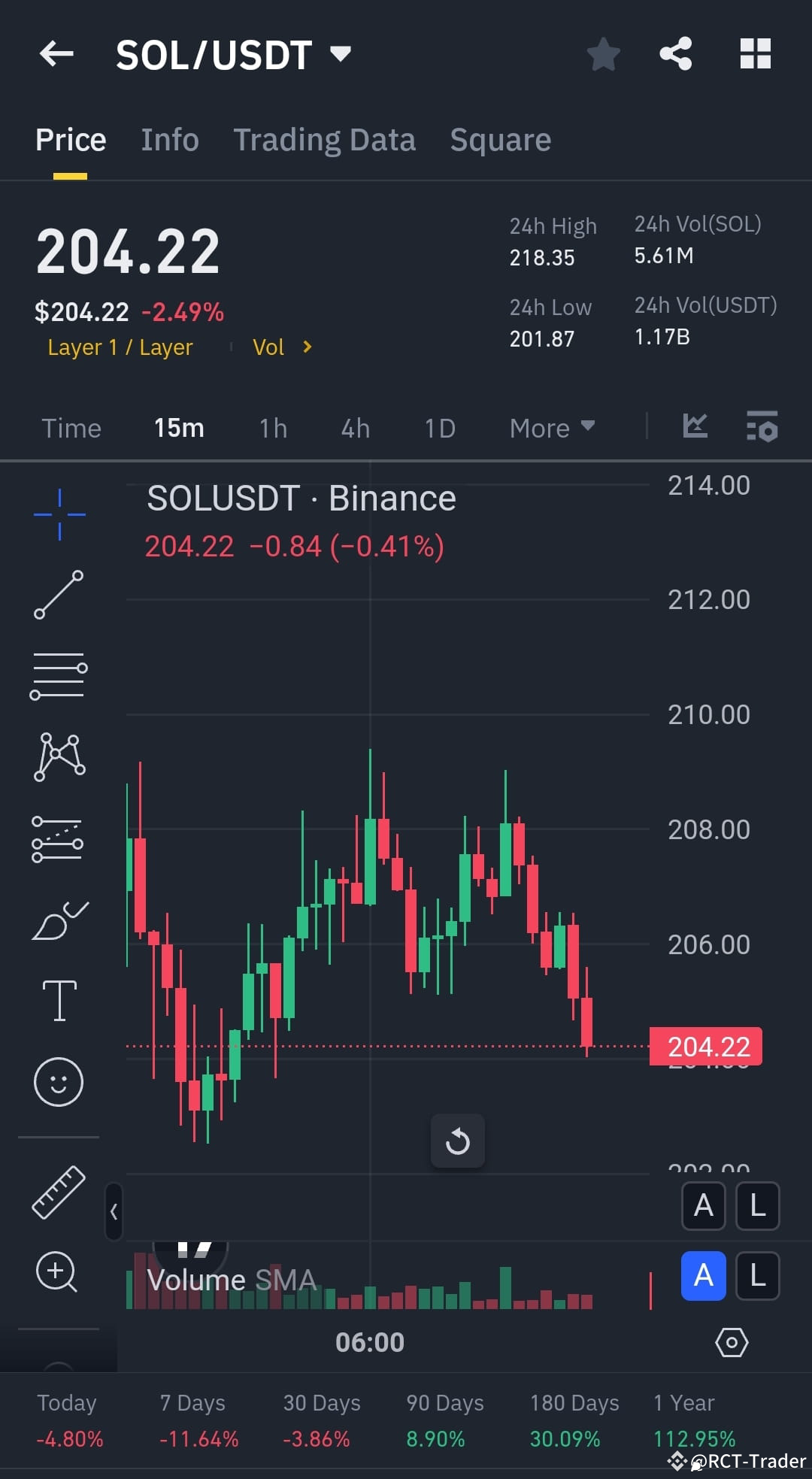Switch to the Trading Data tab

325,139
